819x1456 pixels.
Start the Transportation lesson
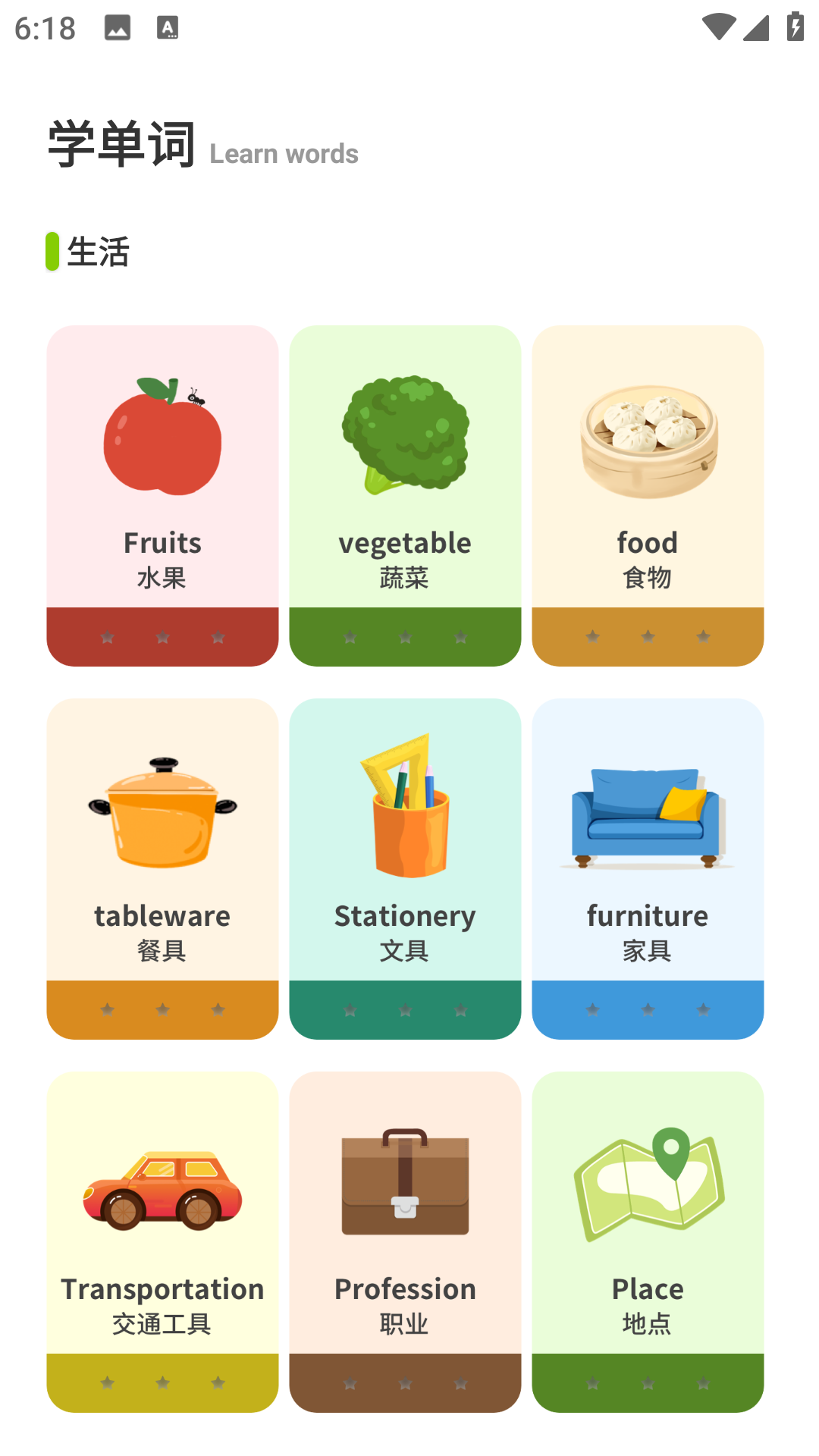click(x=162, y=1241)
